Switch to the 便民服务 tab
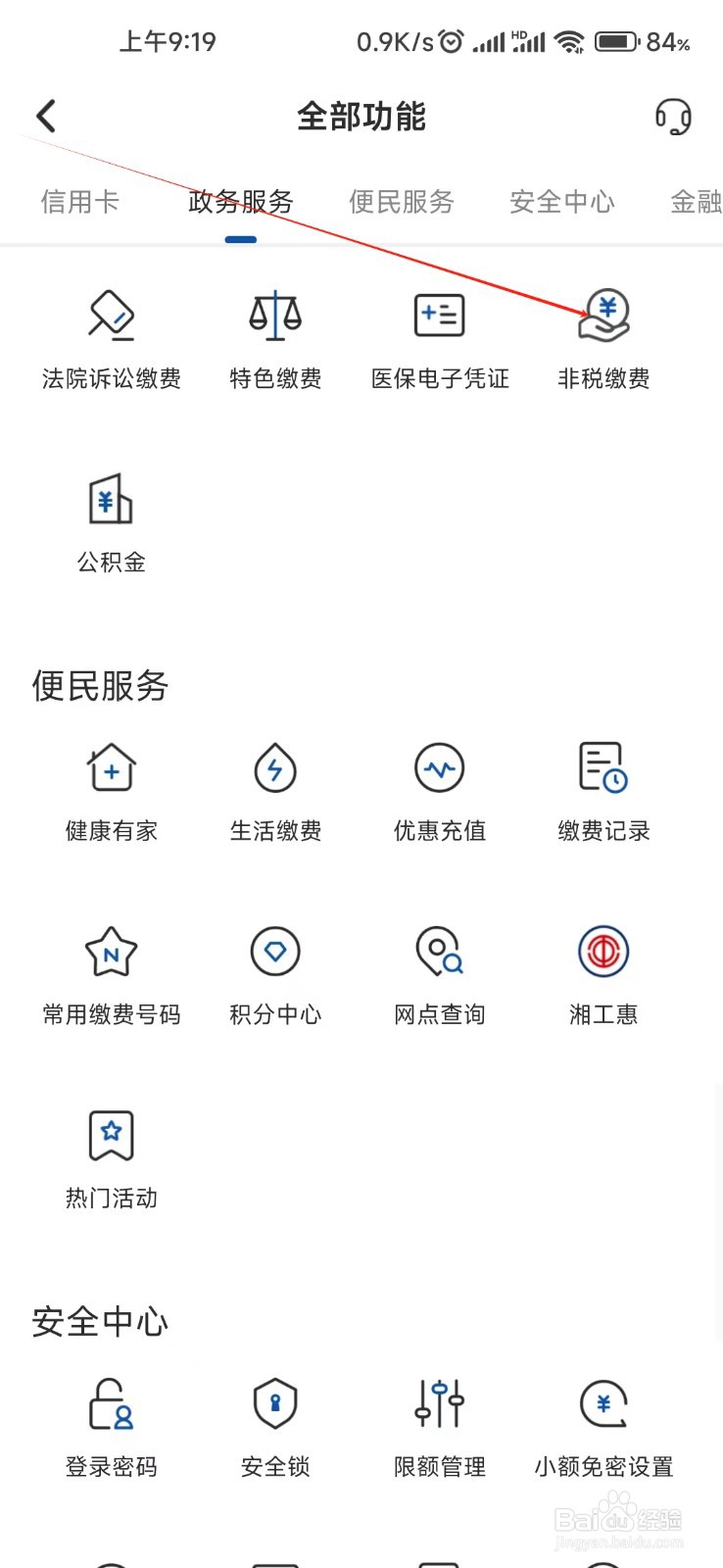 [x=402, y=202]
